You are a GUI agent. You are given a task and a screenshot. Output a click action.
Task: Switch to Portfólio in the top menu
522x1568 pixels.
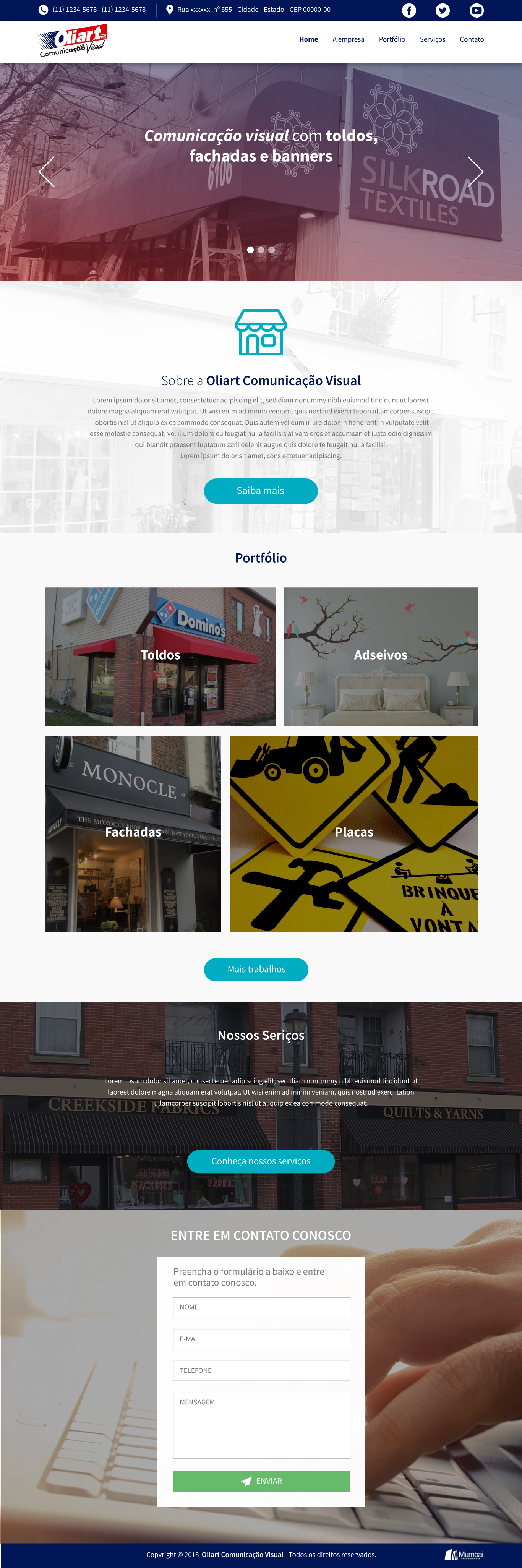[392, 40]
